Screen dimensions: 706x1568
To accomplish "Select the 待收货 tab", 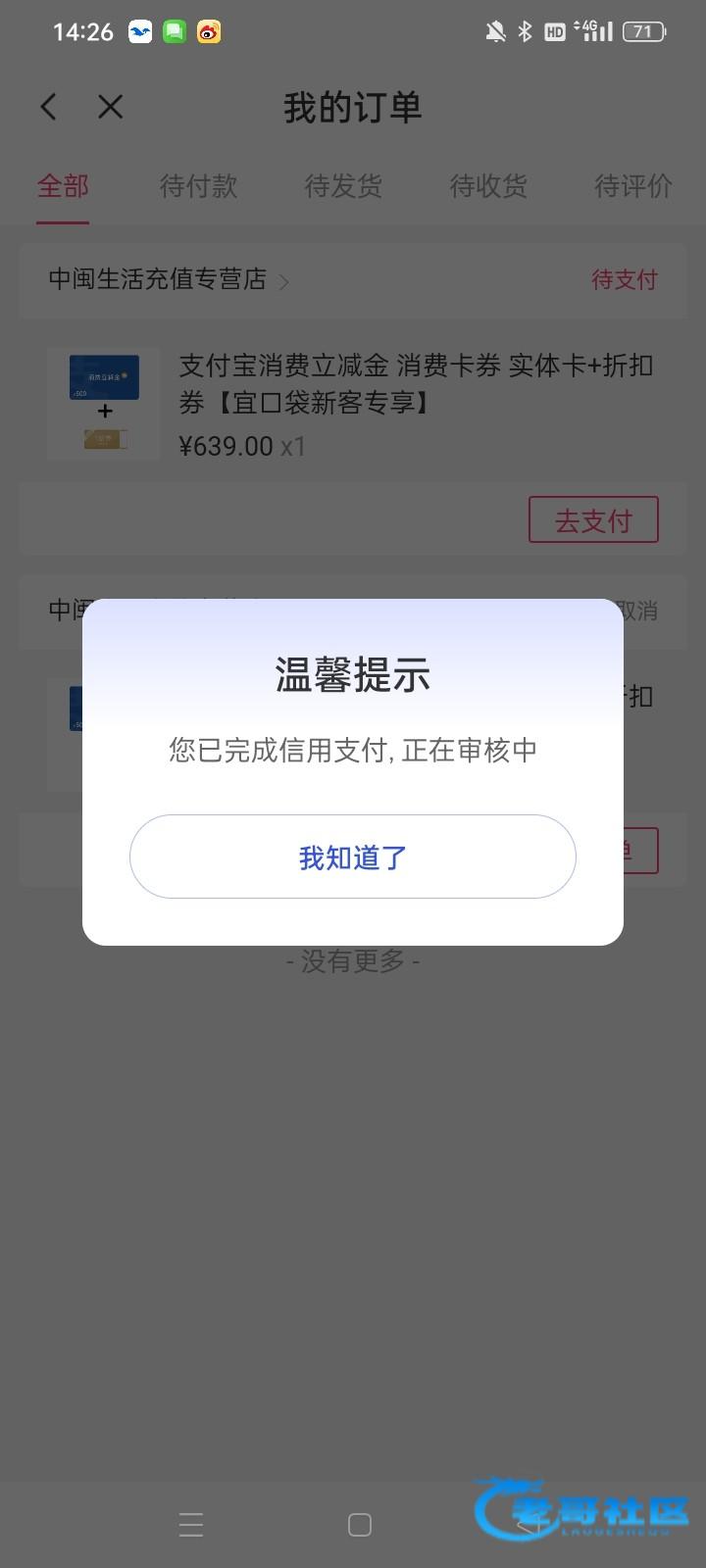I will coord(488,186).
